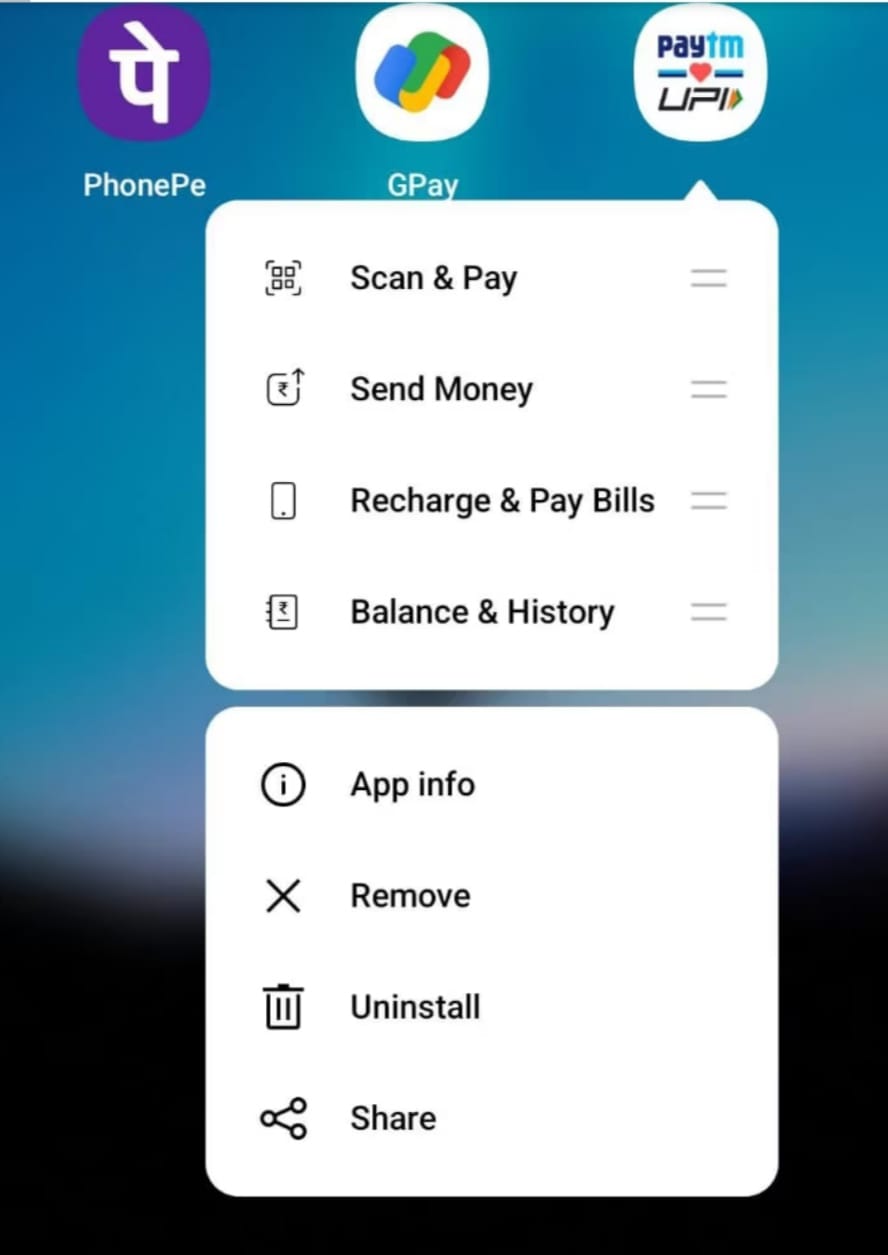The width and height of the screenshot is (888, 1255).
Task: Select the Scan & Pay shortcut
Action: 433,278
